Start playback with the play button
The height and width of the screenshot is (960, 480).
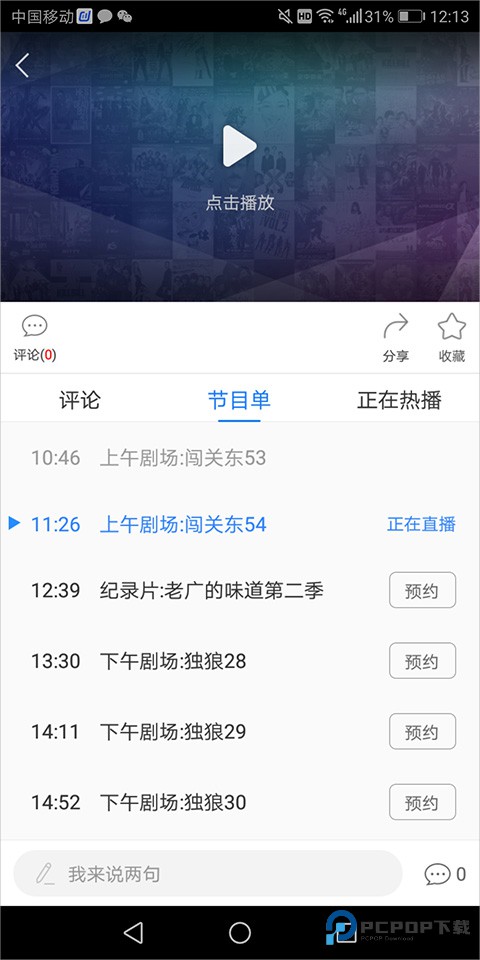239,146
